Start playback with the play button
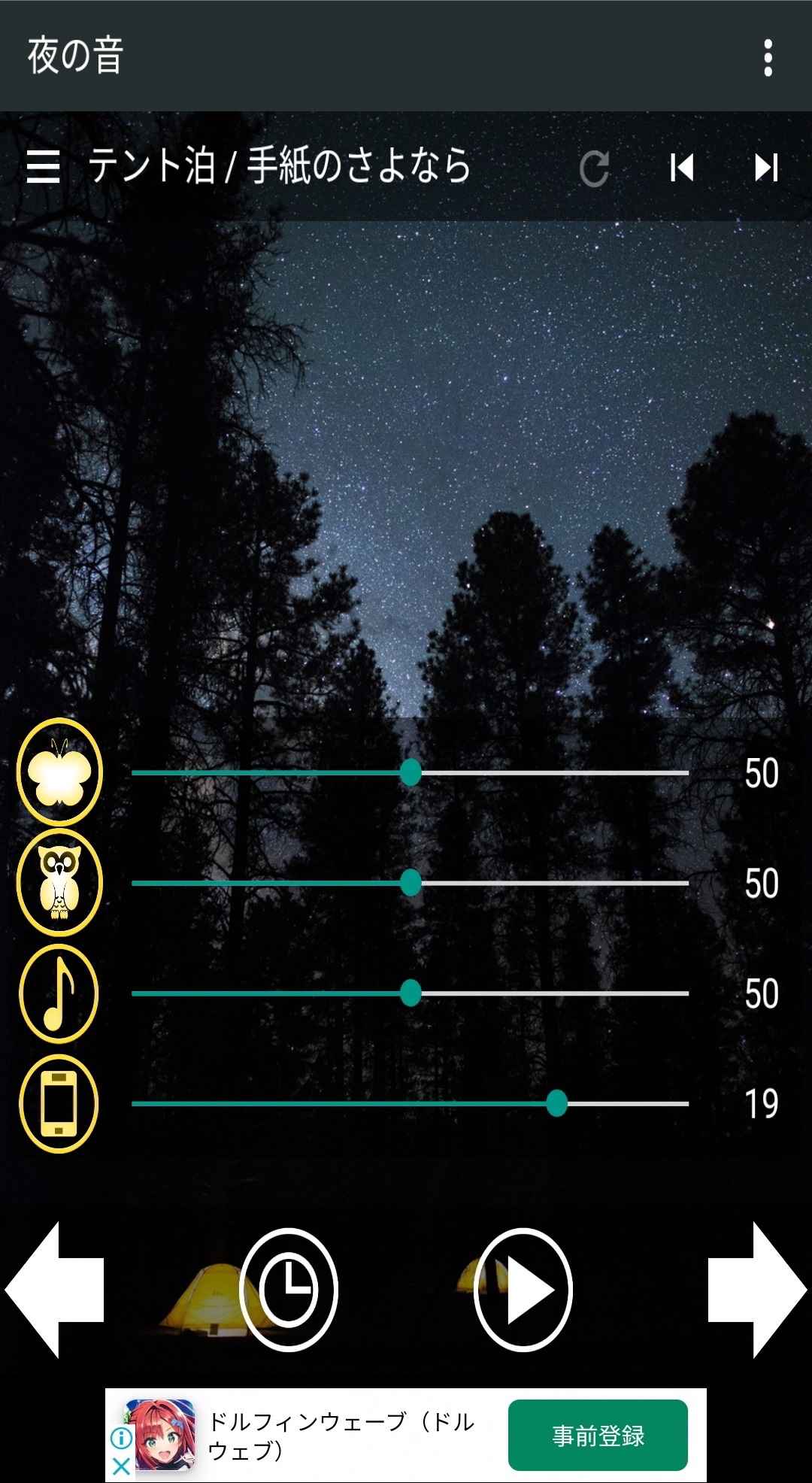This screenshot has width=812, height=1483. (x=523, y=1290)
